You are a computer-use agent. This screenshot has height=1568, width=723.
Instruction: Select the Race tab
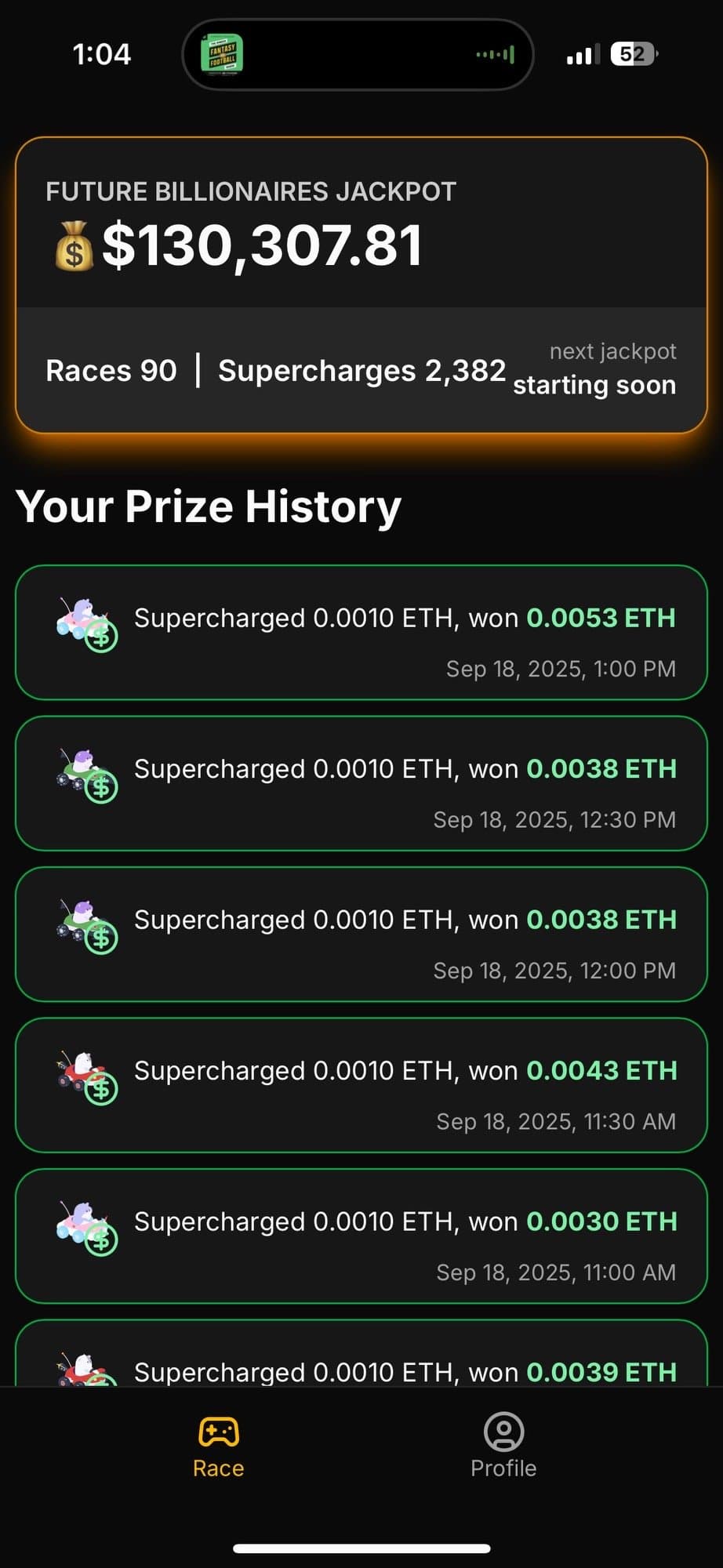coord(219,1446)
